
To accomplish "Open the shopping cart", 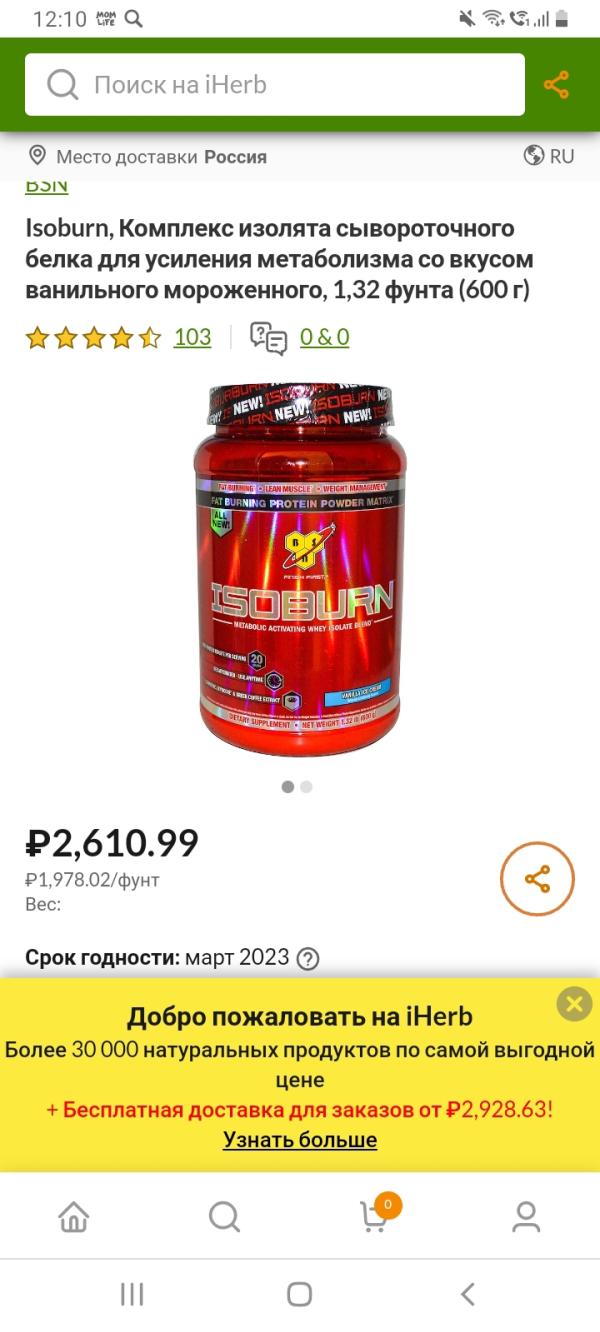I will (x=375, y=1216).
